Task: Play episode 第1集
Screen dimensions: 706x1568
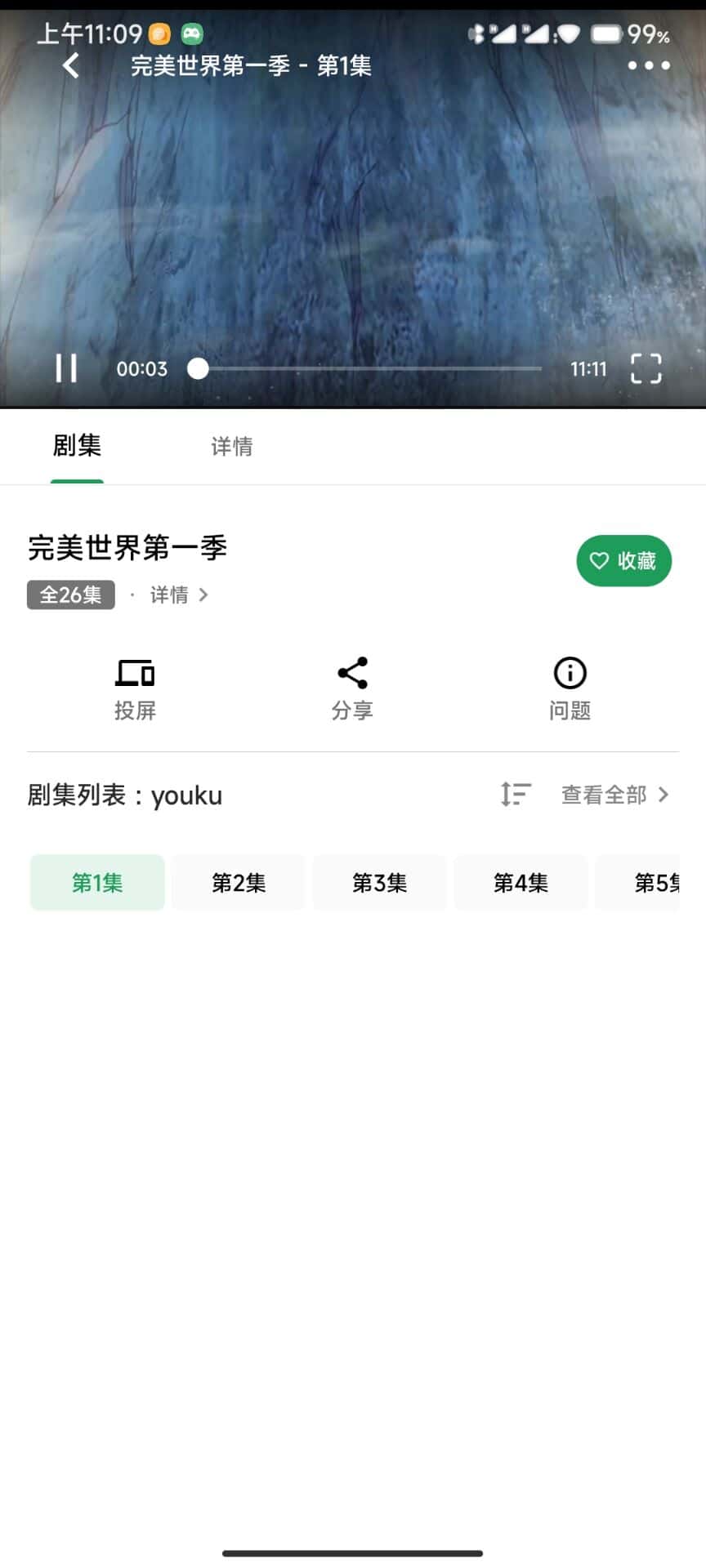Action: 97,883
